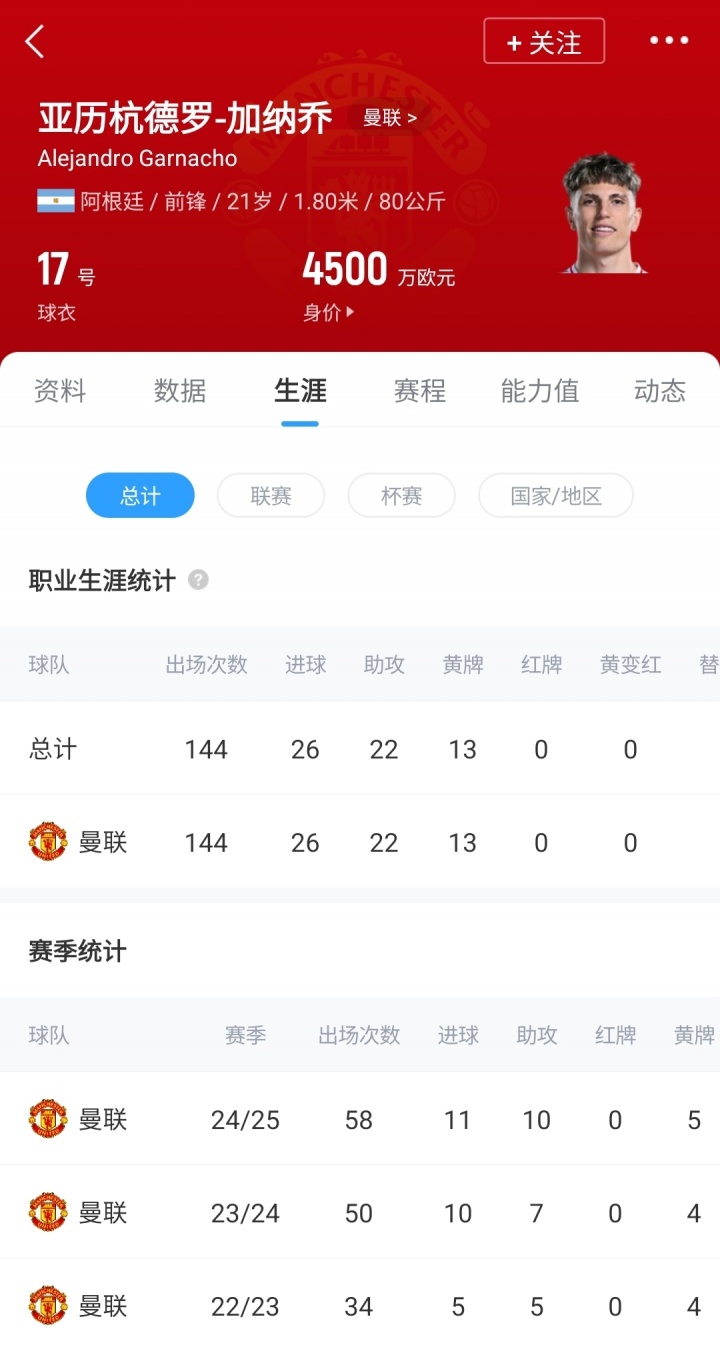Screen dimensions: 720x1347
Task: Open the 曼联 team link
Action: point(389,118)
